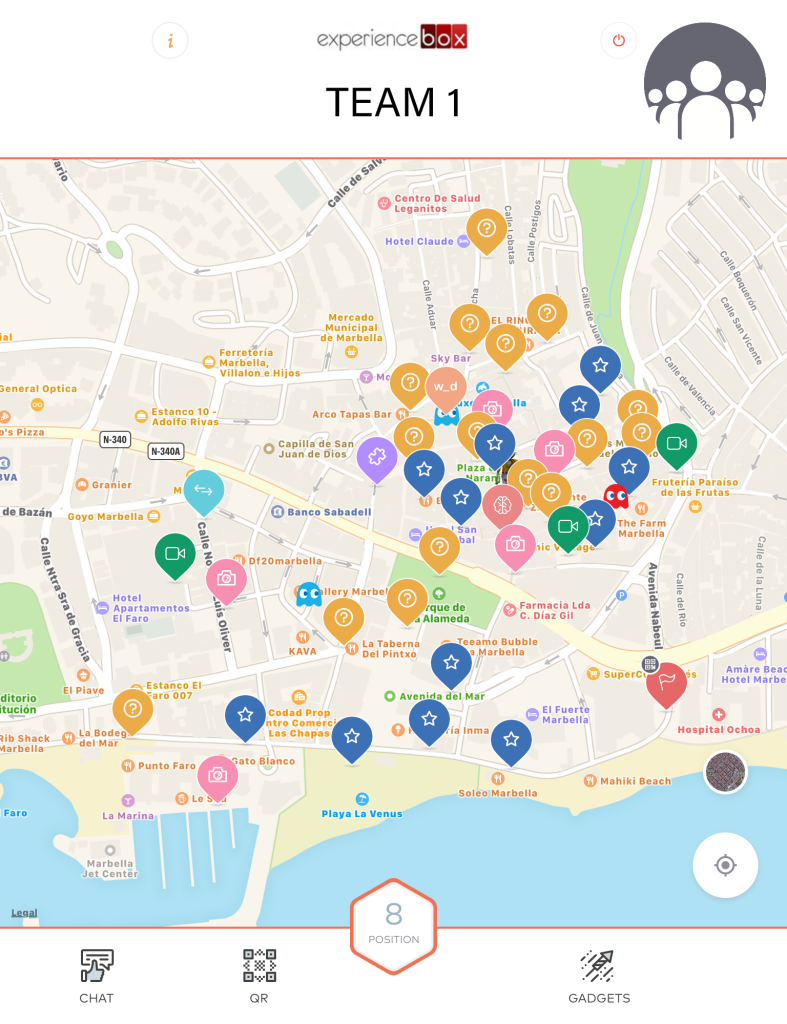This screenshot has width=787, height=1024.
Task: Open the purple puzzle marker
Action: tap(377, 457)
